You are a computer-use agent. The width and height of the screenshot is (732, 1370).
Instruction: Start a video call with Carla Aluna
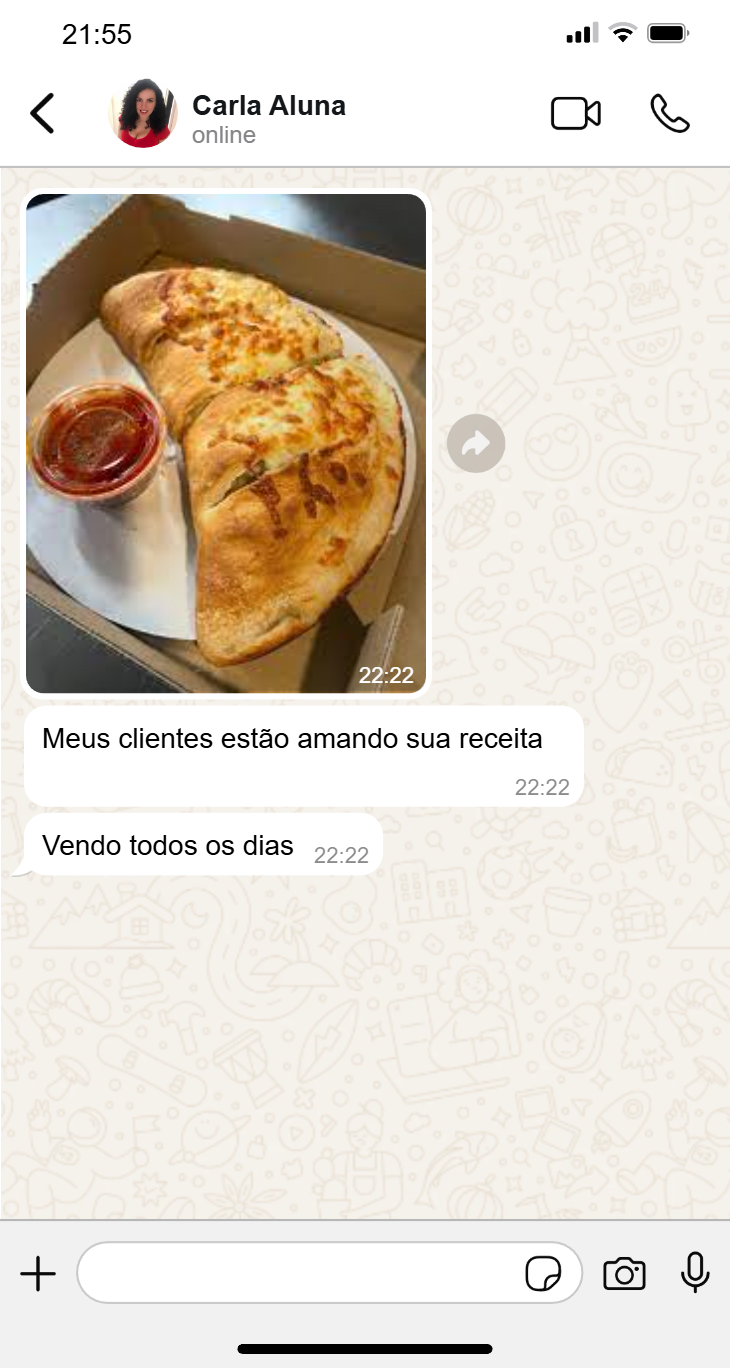pyautogui.click(x=576, y=114)
